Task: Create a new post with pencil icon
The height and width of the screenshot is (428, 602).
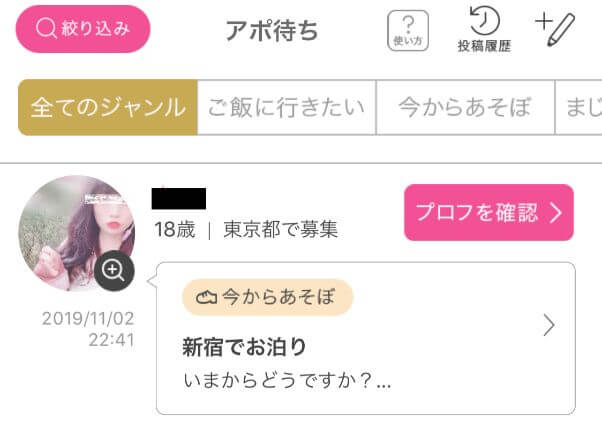Action: 555,28
